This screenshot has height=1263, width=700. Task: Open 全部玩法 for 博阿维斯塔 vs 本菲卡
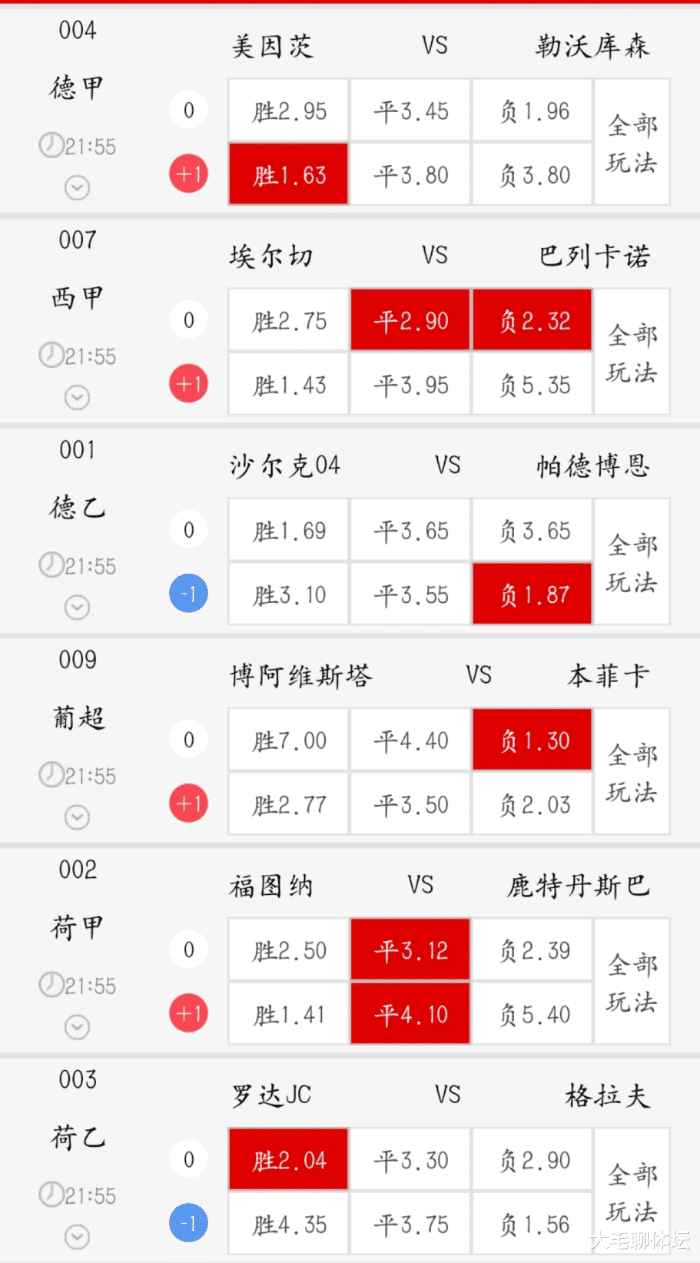pos(632,773)
